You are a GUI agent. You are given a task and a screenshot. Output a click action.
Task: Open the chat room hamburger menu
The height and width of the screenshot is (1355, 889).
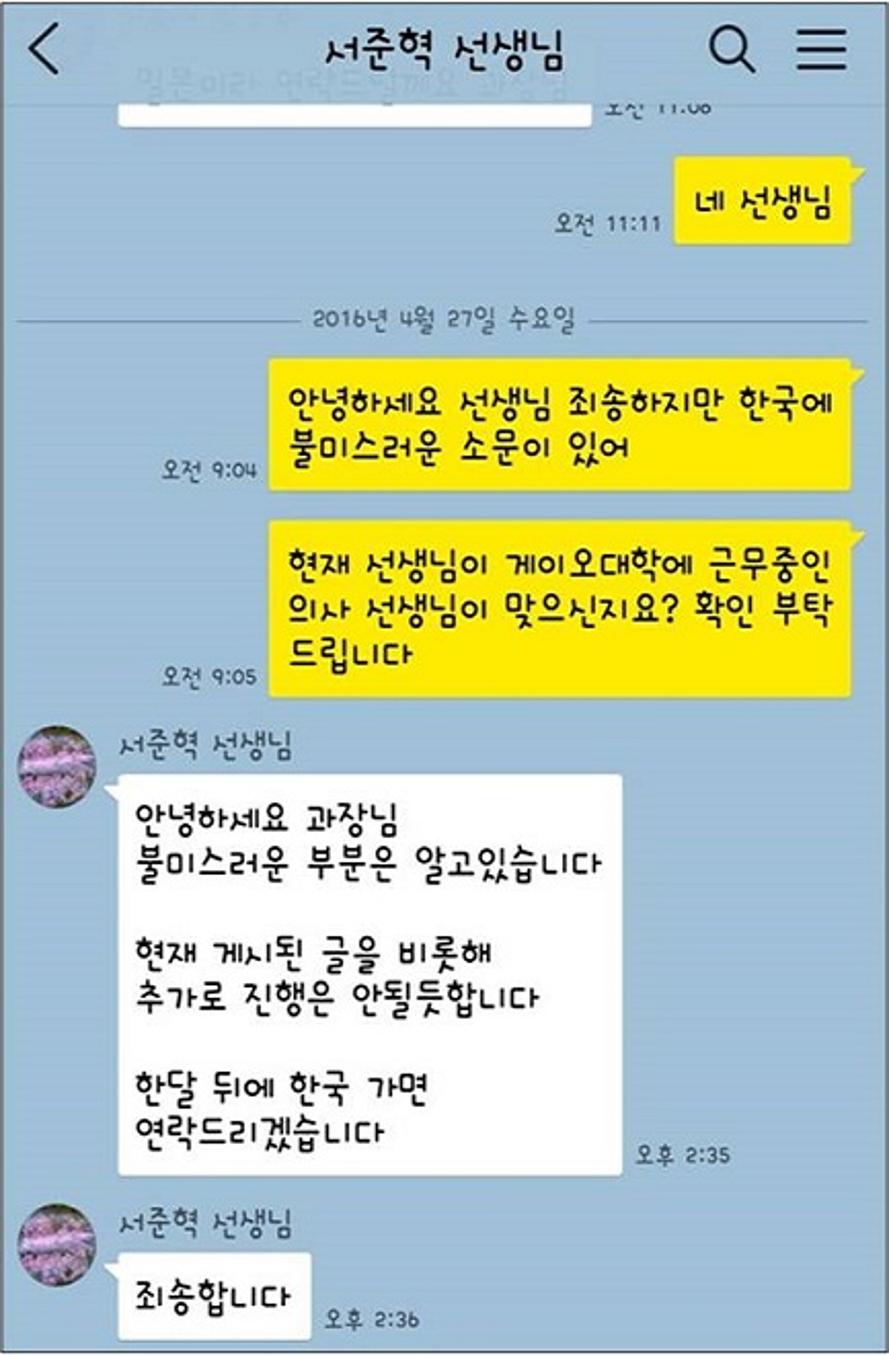[x=821, y=49]
